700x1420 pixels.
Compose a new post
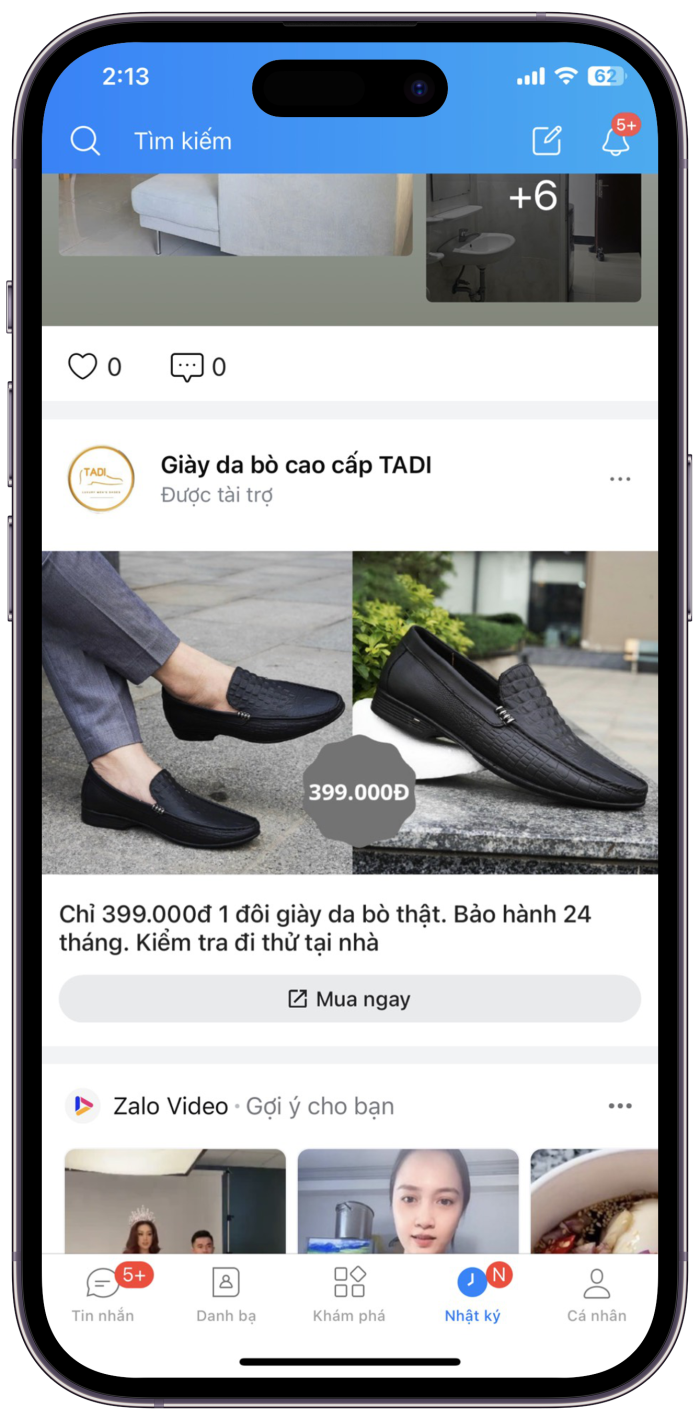click(546, 141)
